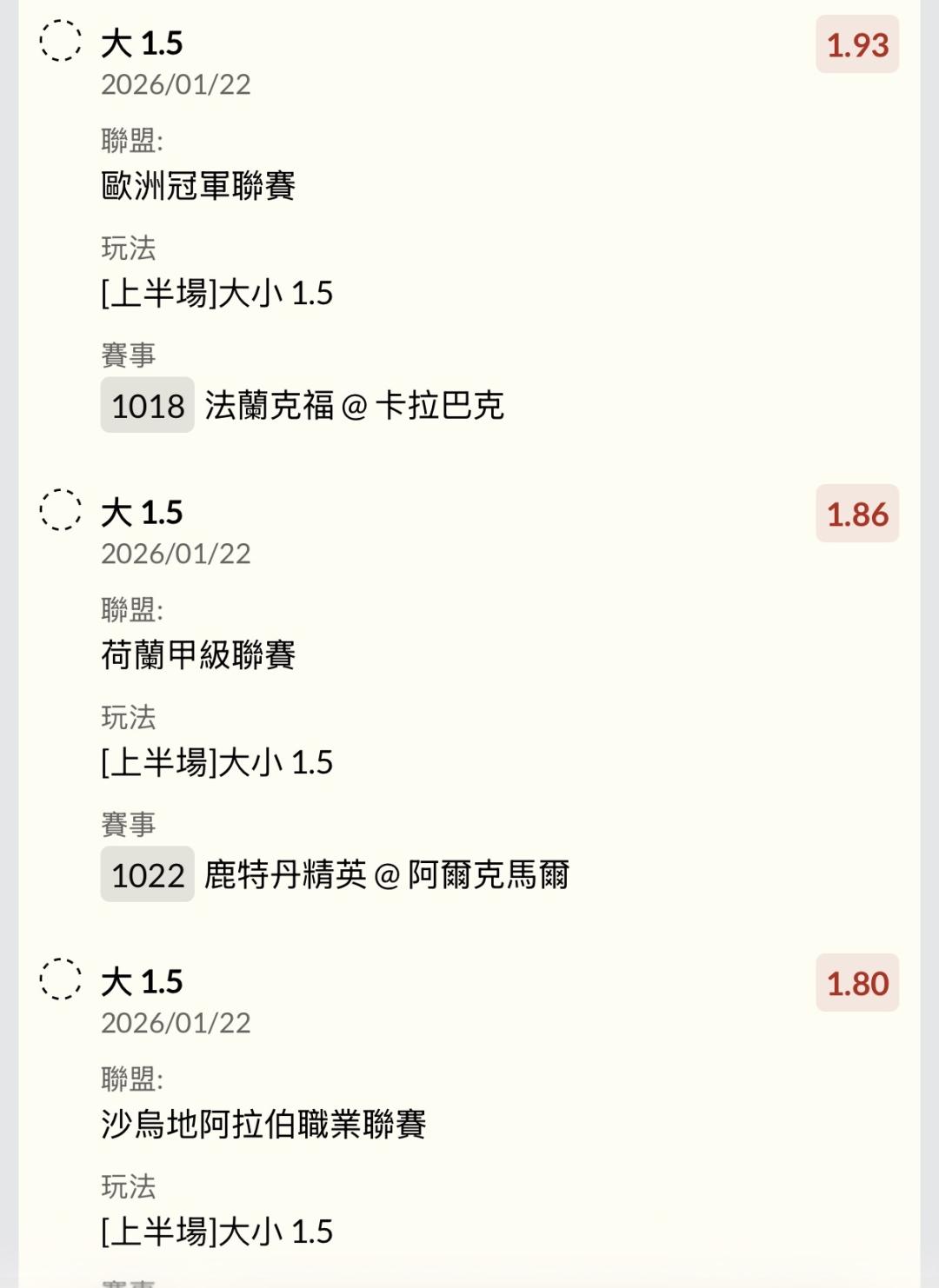
Task: Select the 鹿特丹精英 @ 阿爾克馬爾 bet circle
Action: (61, 510)
